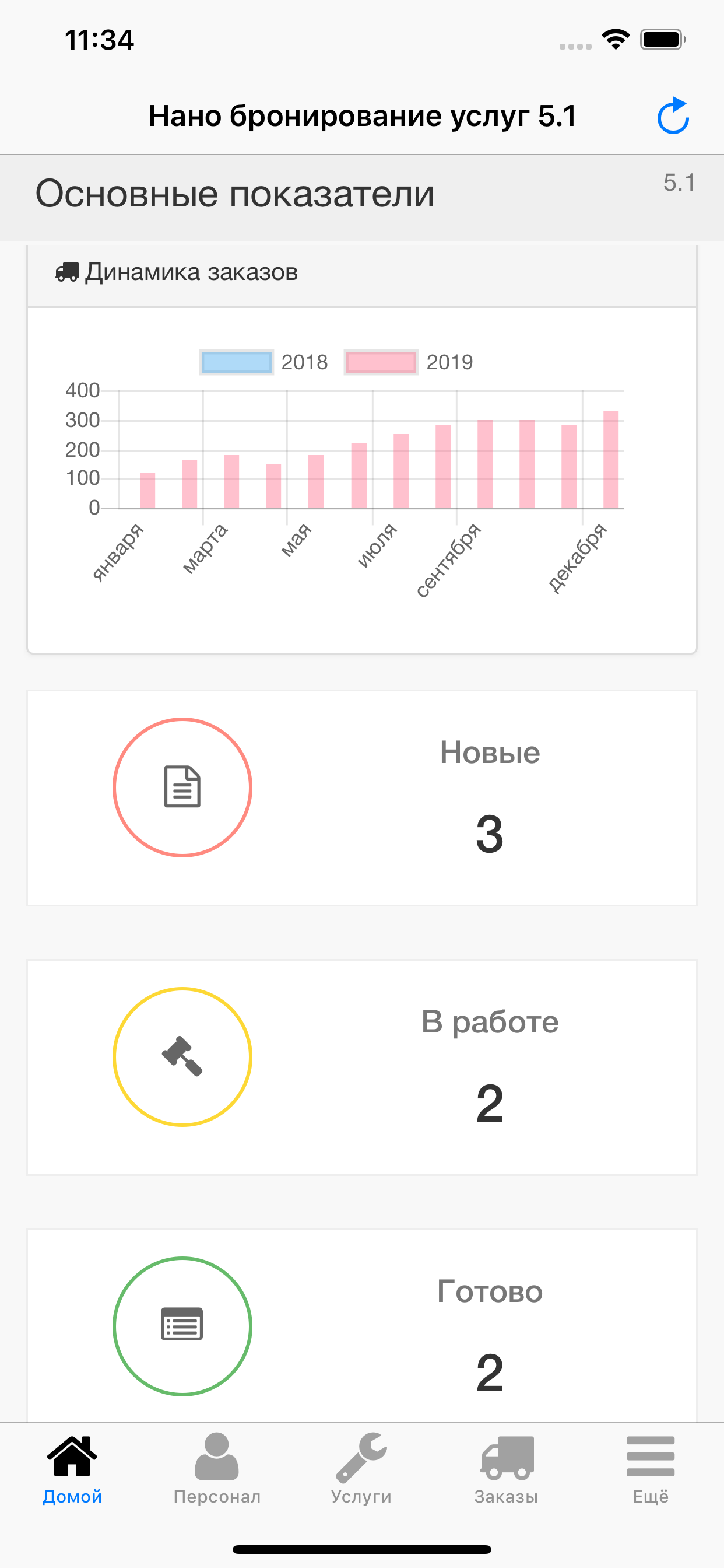Toggle the 2018 dataset in chart legend
The image size is (724, 1568).
(264, 362)
